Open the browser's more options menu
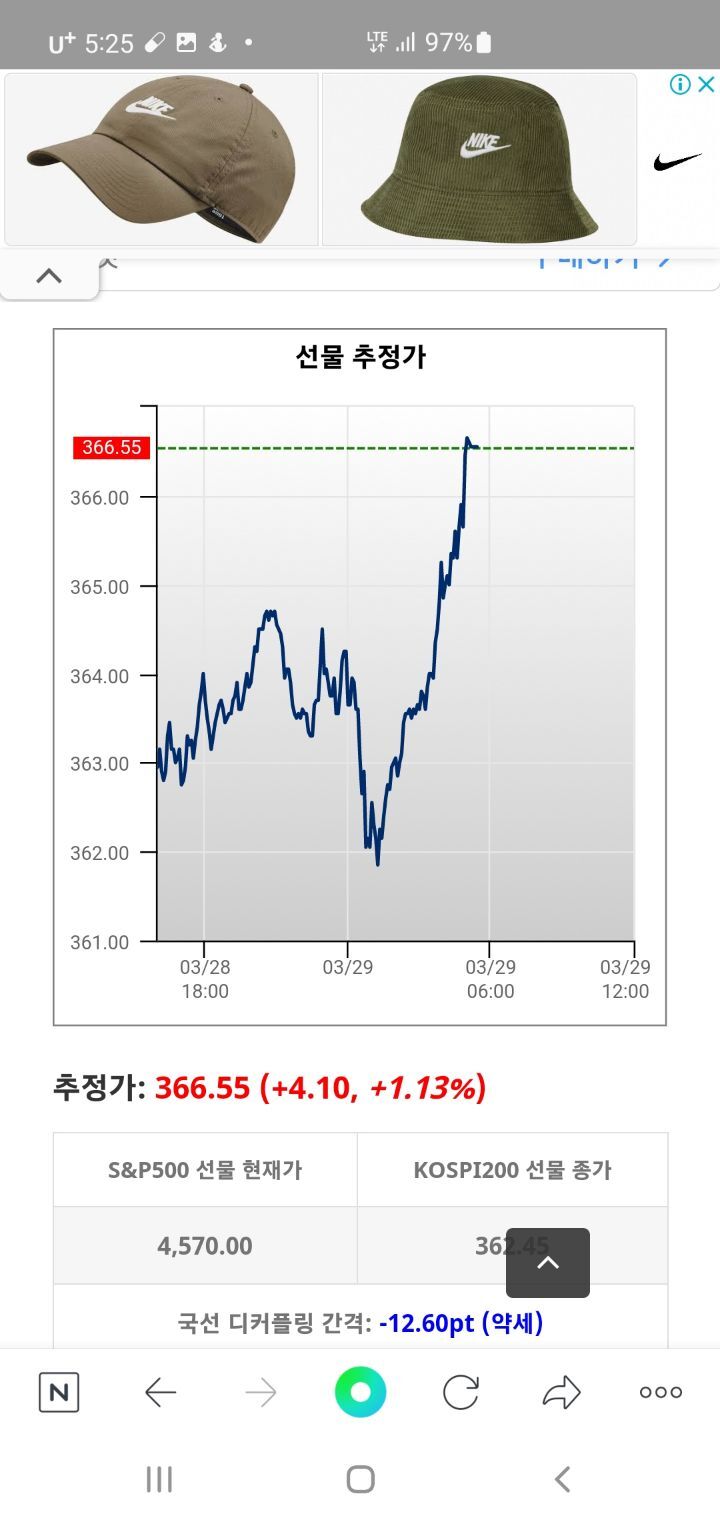 click(x=660, y=1392)
